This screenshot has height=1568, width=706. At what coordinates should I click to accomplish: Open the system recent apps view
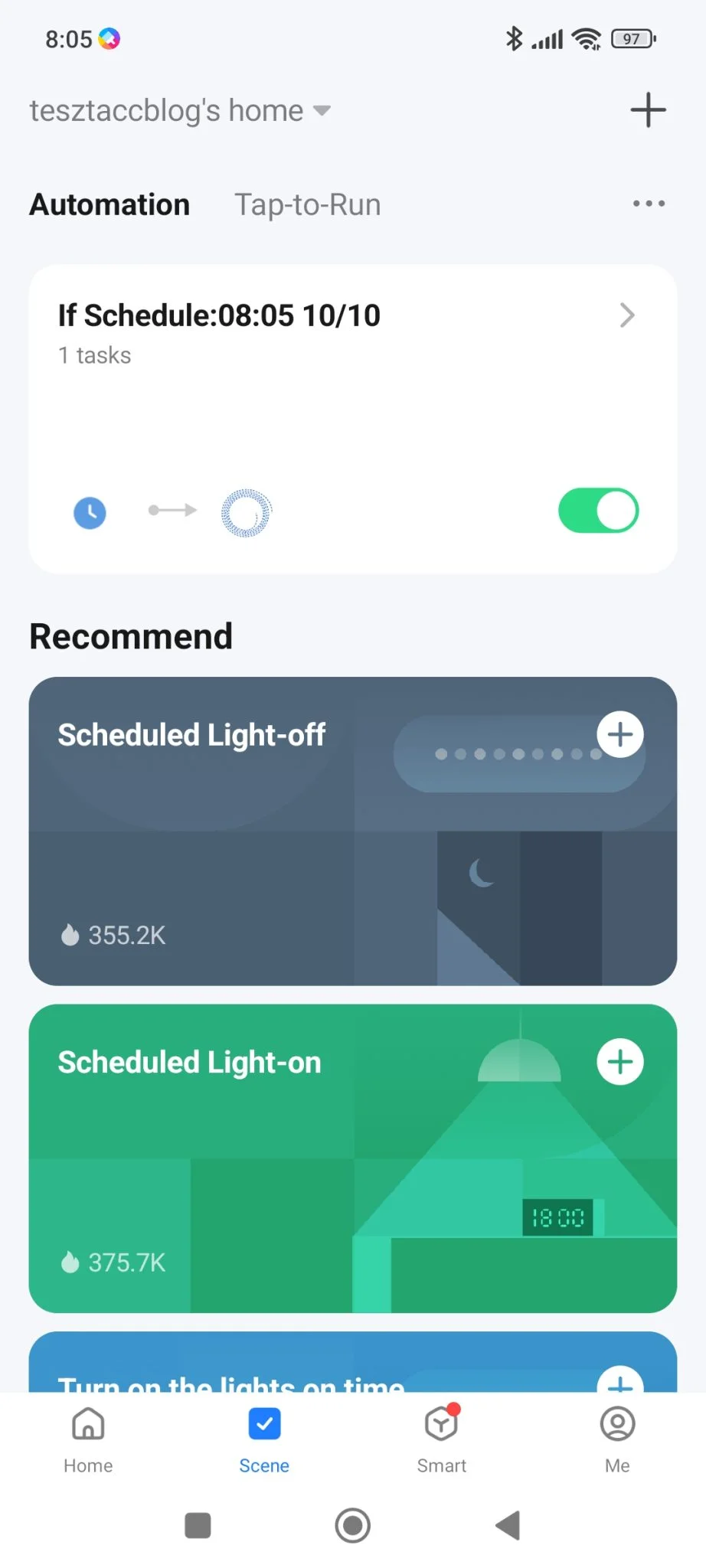pyautogui.click(x=198, y=1525)
